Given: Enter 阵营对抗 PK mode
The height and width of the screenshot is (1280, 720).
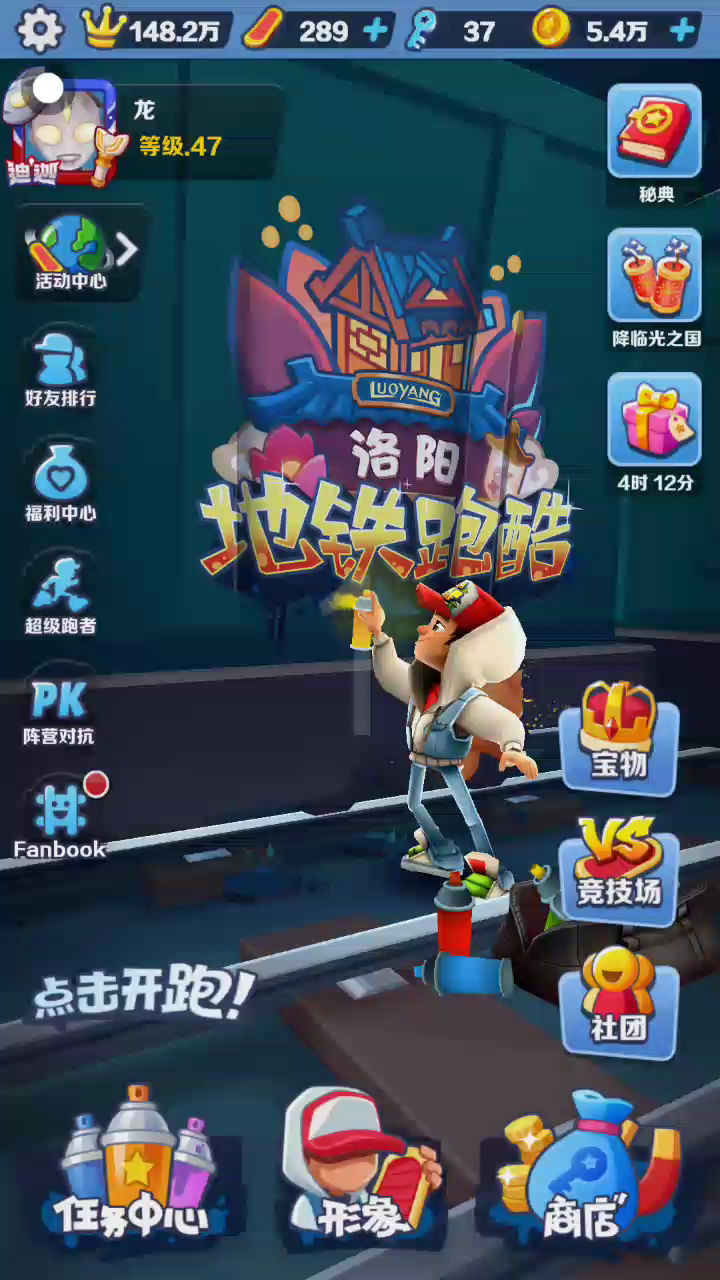Looking at the screenshot, I should click(x=60, y=710).
